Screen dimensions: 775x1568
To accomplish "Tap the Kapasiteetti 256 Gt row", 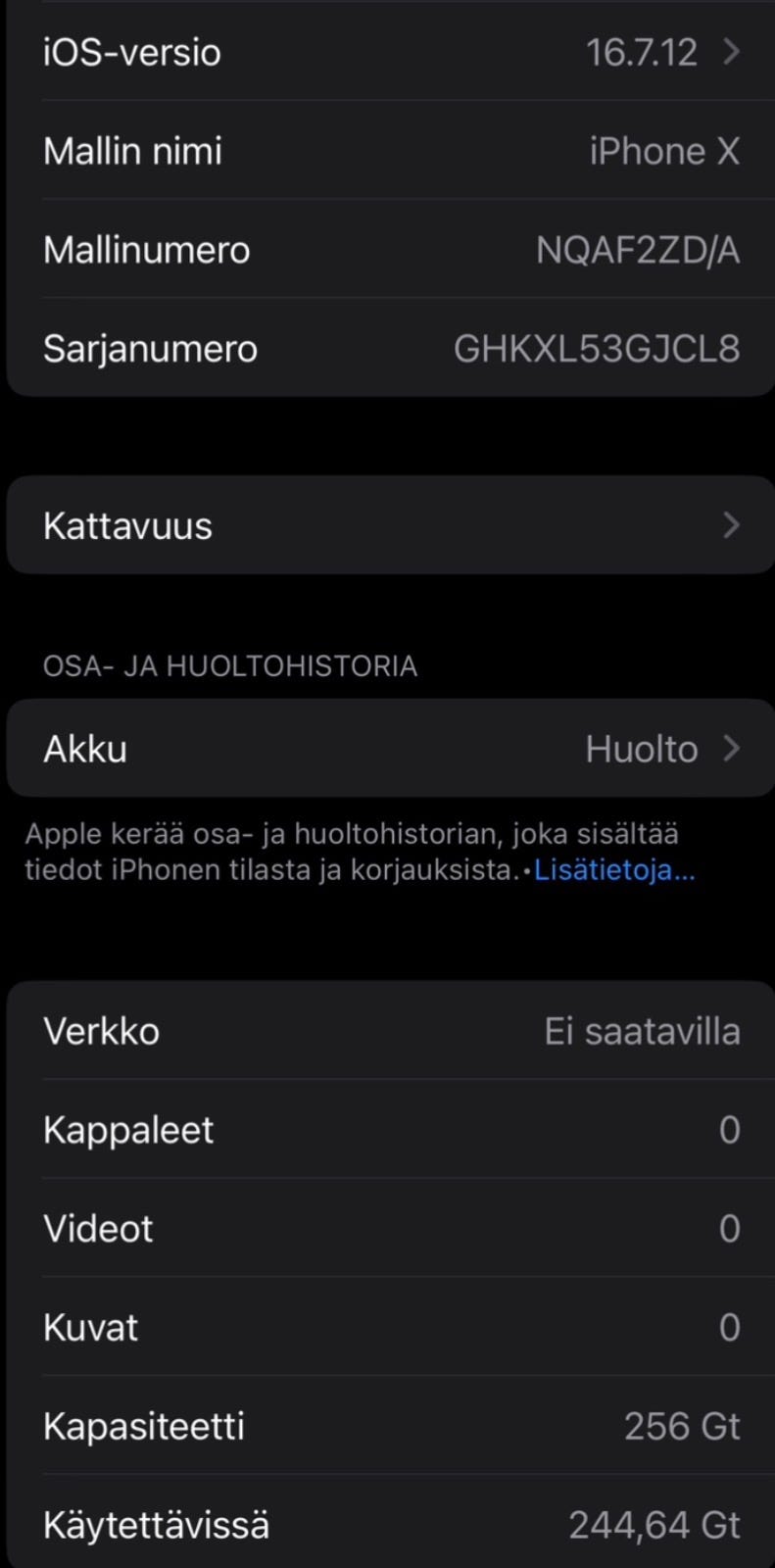I will coord(387,1426).
